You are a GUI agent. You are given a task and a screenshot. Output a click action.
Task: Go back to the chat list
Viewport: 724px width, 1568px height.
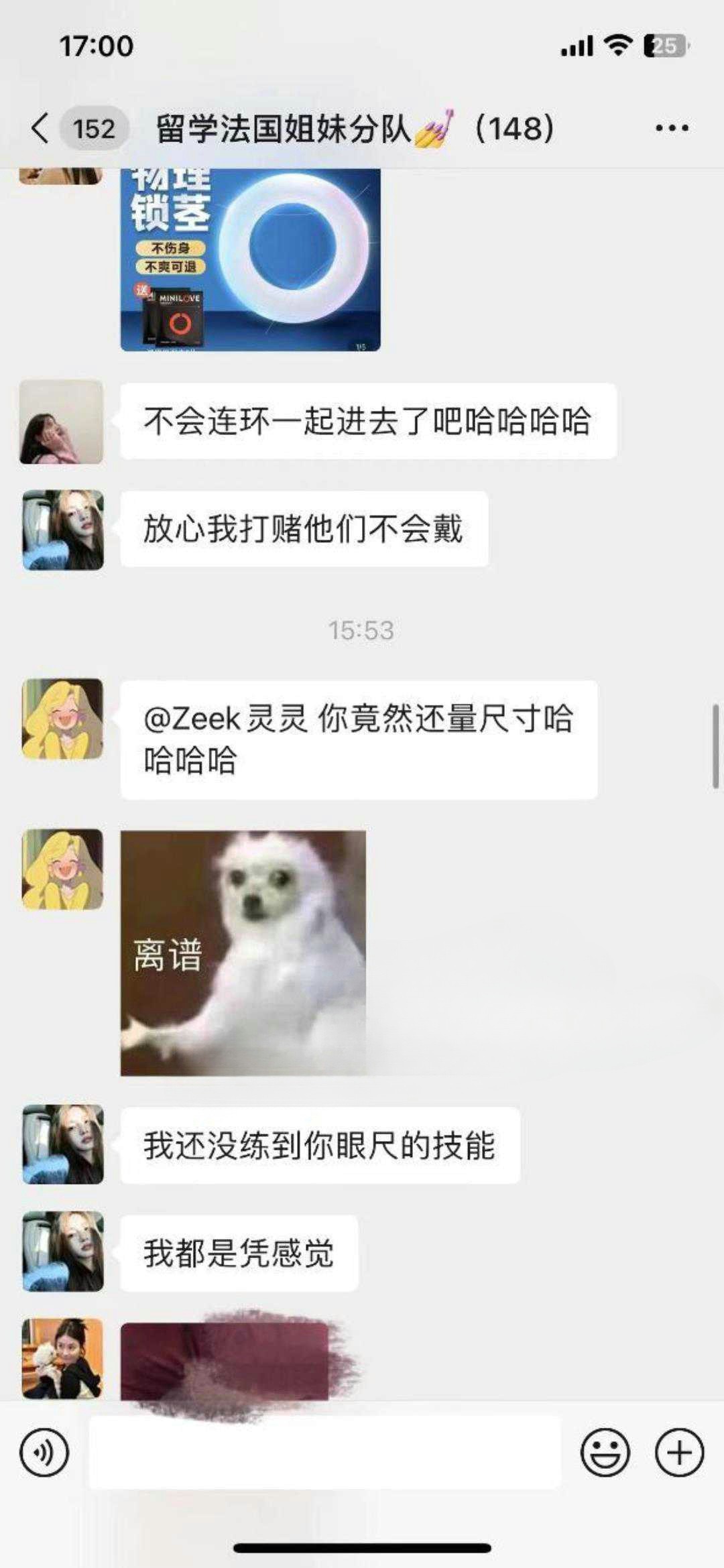[x=42, y=127]
